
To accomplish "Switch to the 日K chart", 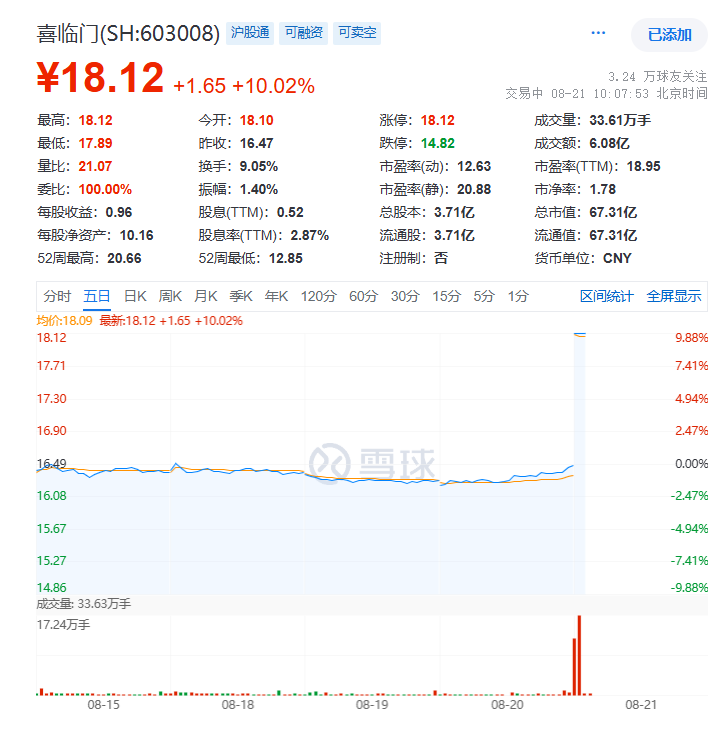I will [x=135, y=296].
